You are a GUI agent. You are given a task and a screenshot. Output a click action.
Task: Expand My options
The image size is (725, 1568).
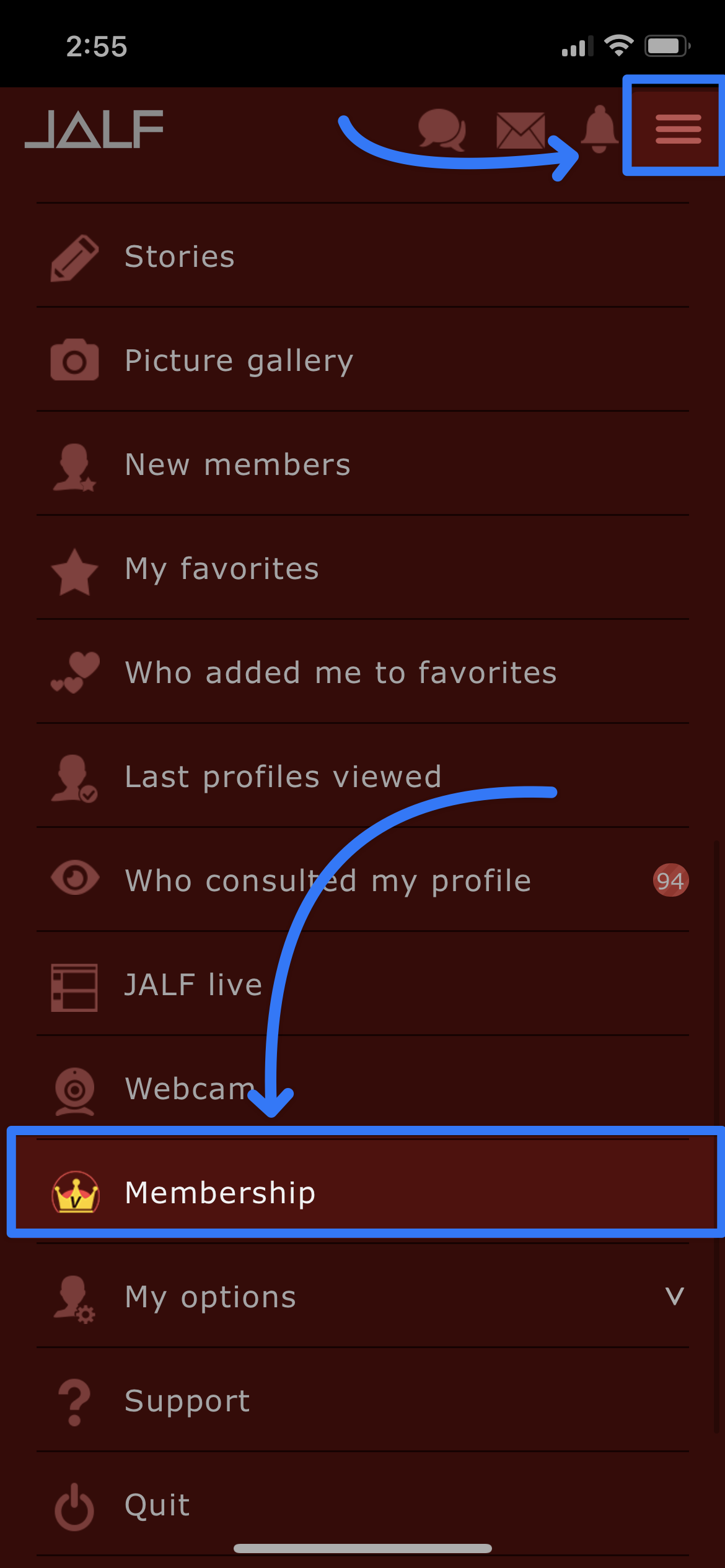pyautogui.click(x=362, y=1296)
